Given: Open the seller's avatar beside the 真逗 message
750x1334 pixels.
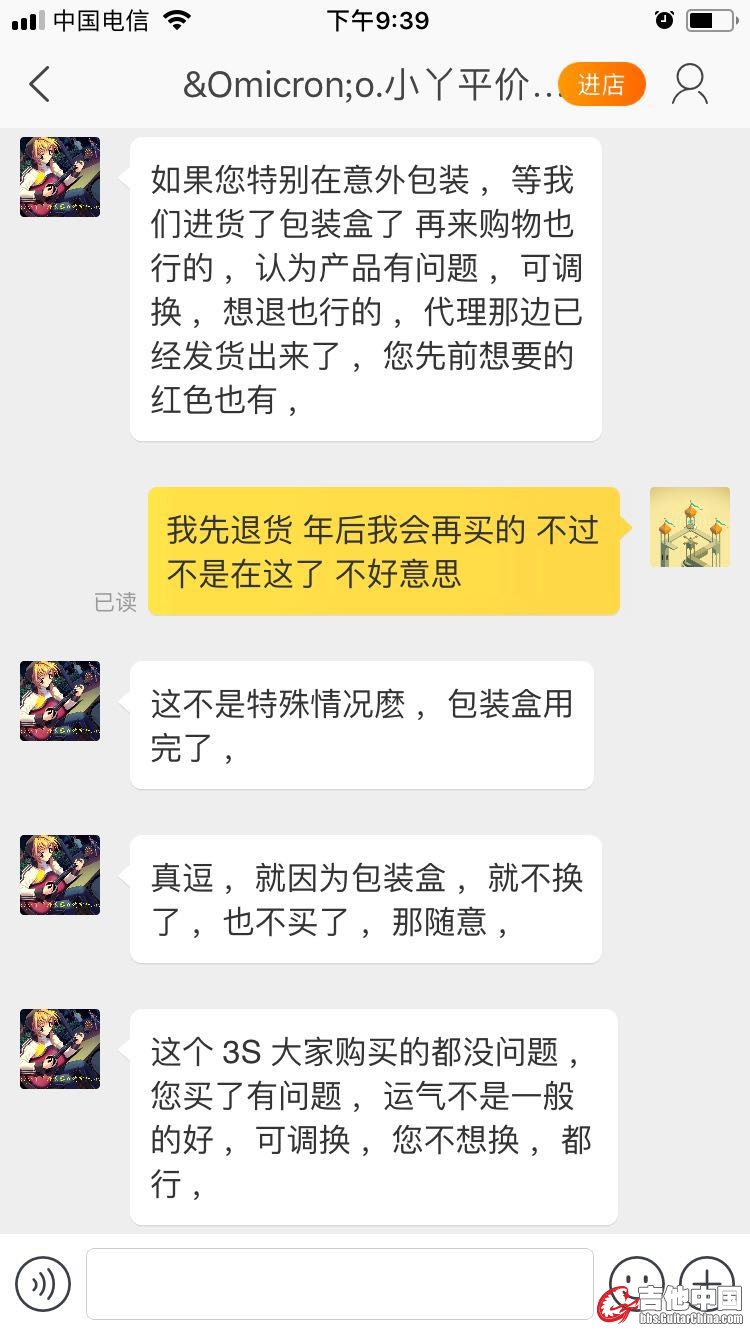Looking at the screenshot, I should point(60,875).
